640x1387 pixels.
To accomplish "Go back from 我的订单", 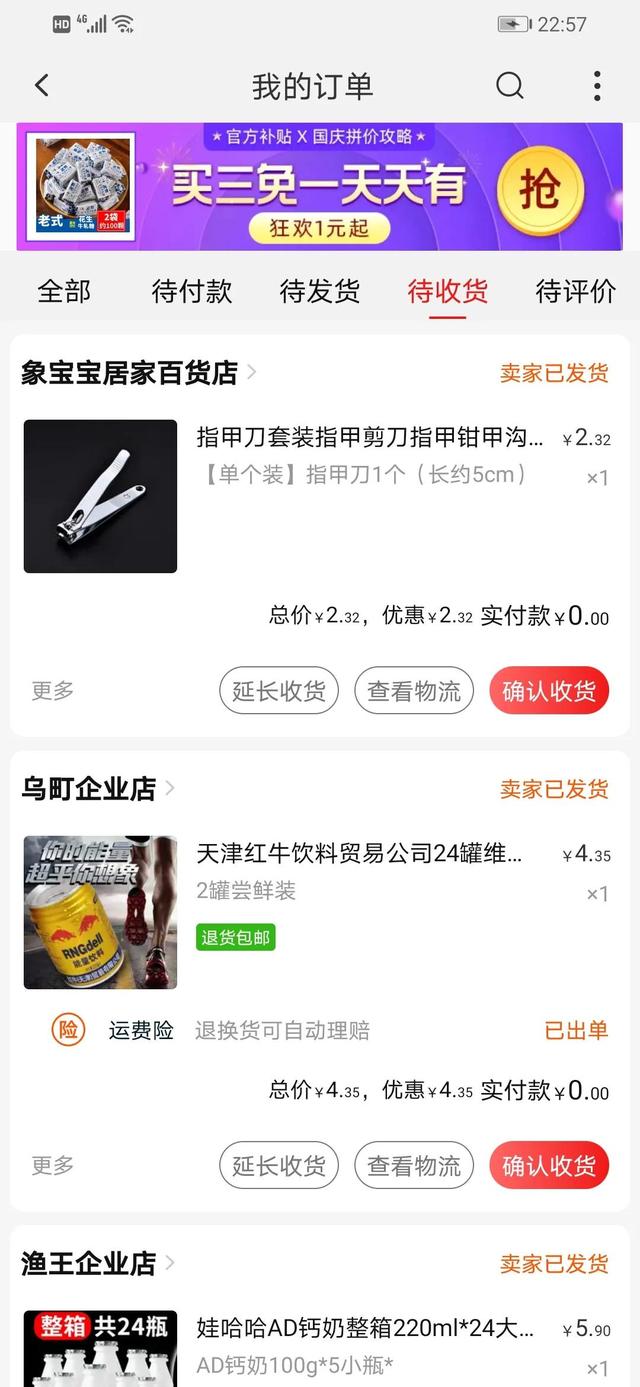I will click(x=42, y=86).
